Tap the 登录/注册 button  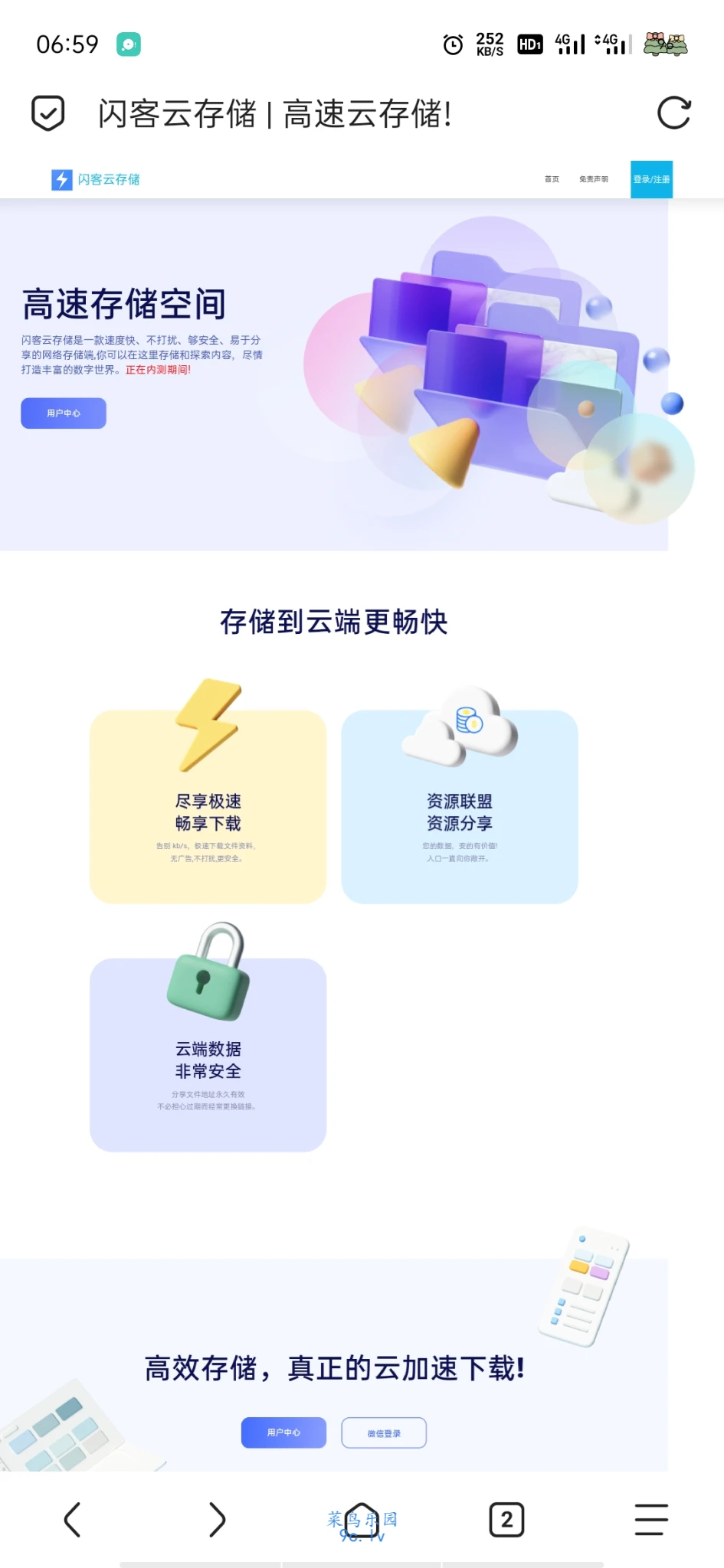[x=651, y=179]
